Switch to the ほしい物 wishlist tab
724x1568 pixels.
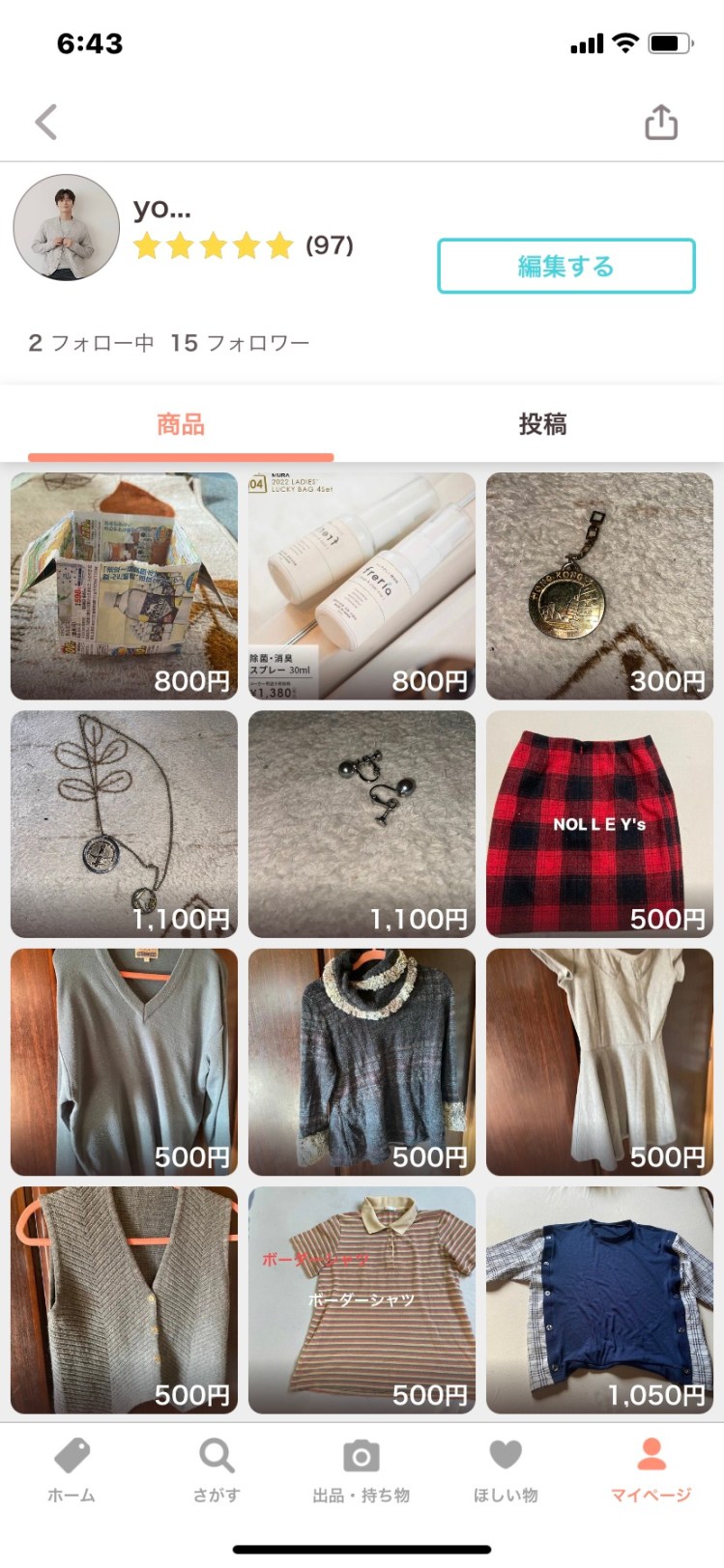506,1470
